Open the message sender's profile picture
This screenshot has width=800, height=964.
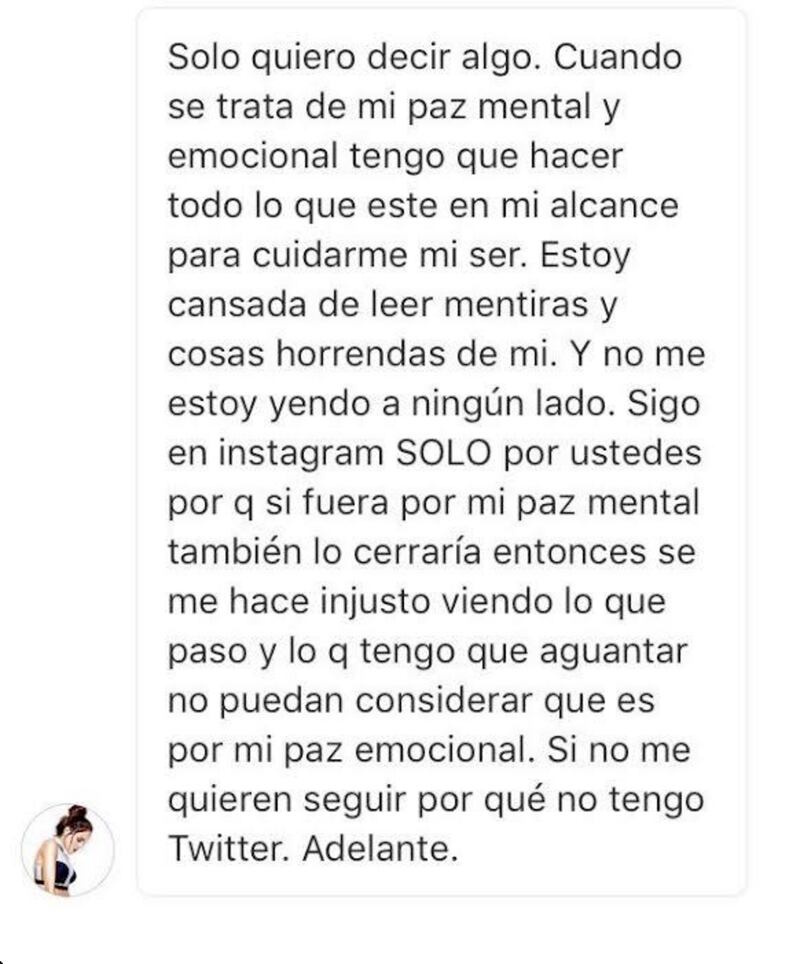click(x=68, y=849)
